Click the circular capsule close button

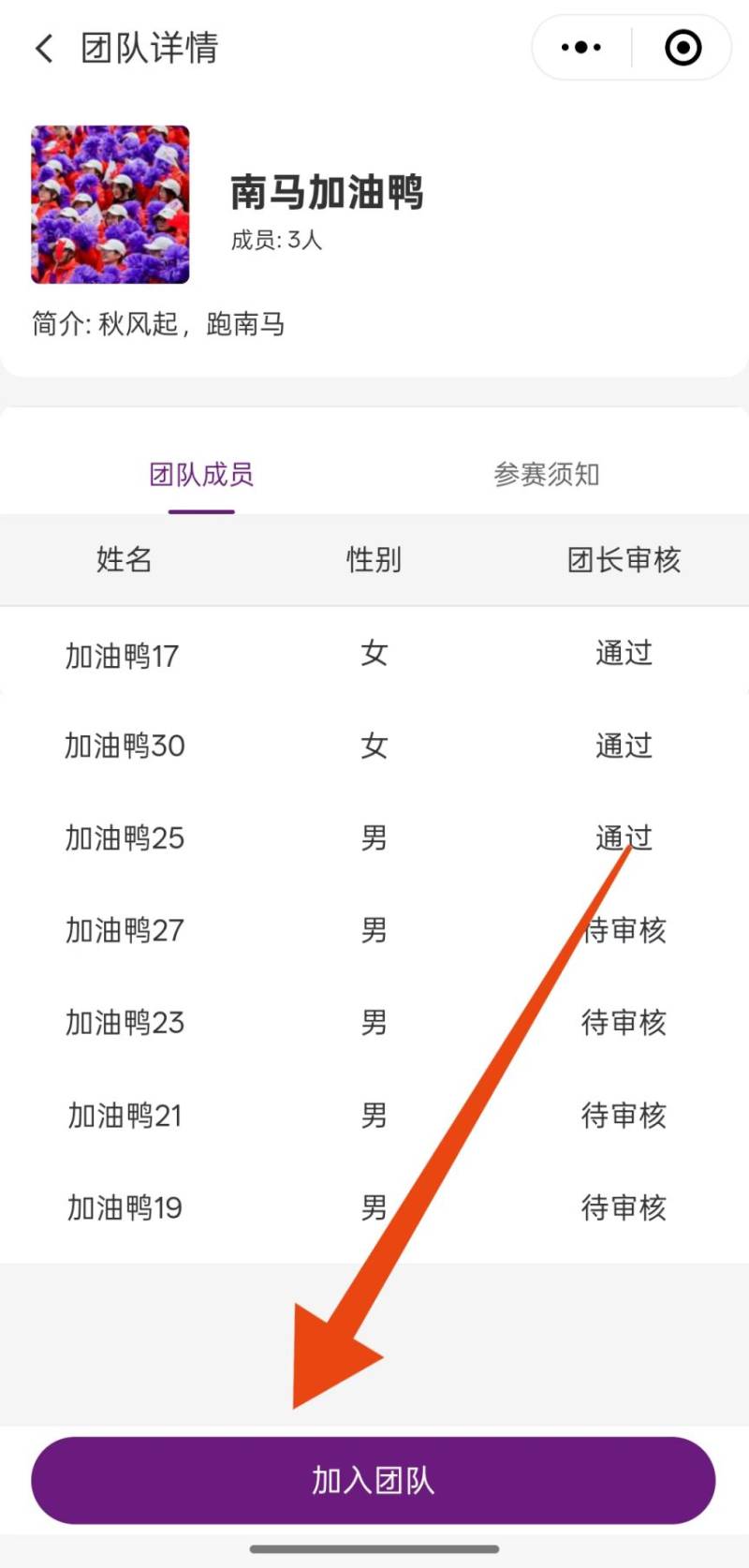[682, 47]
